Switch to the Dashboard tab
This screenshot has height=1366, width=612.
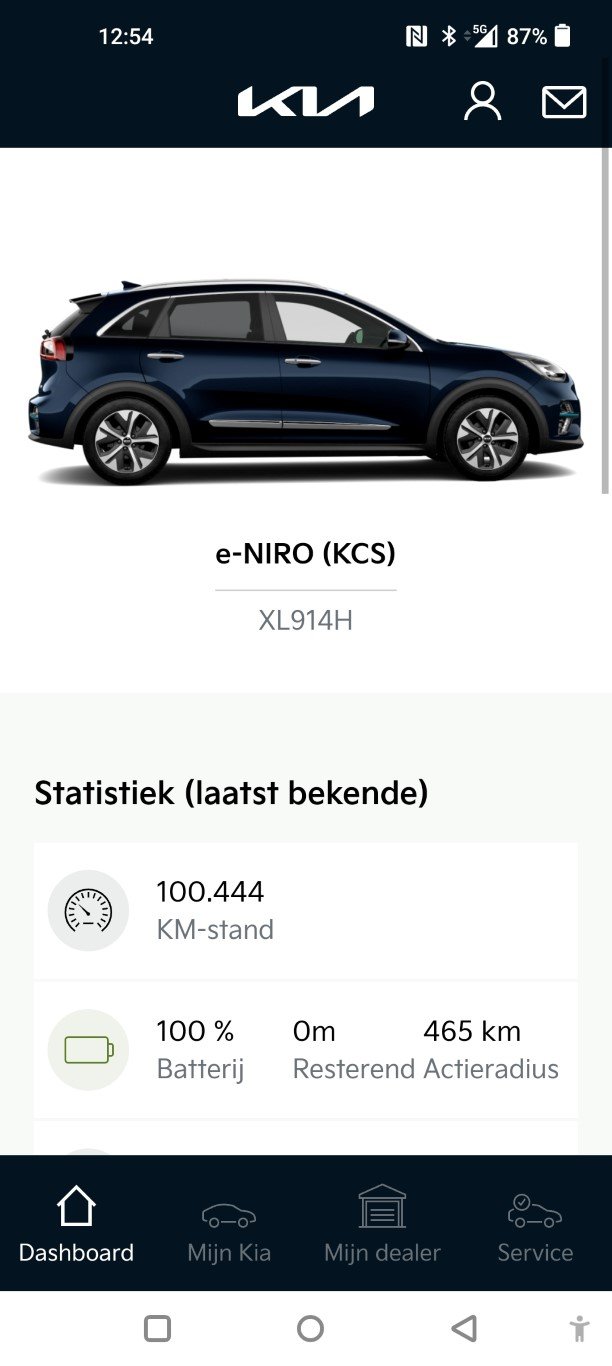coord(76,1224)
